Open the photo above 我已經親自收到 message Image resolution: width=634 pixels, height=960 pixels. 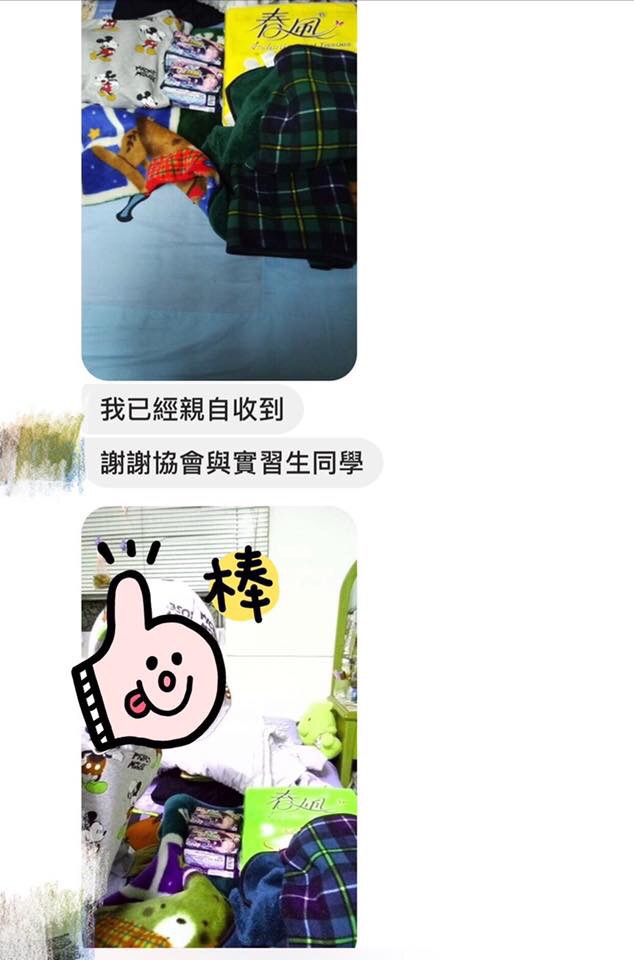(x=218, y=190)
